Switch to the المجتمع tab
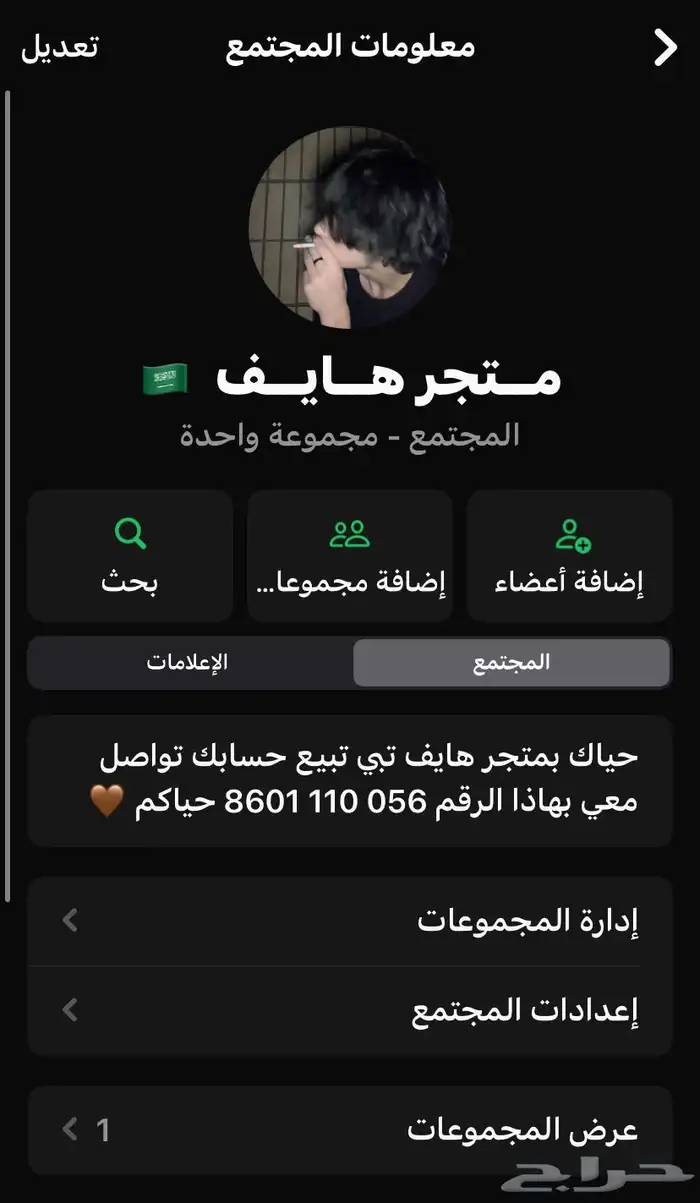Viewport: 700px width, 1203px height. [511, 663]
